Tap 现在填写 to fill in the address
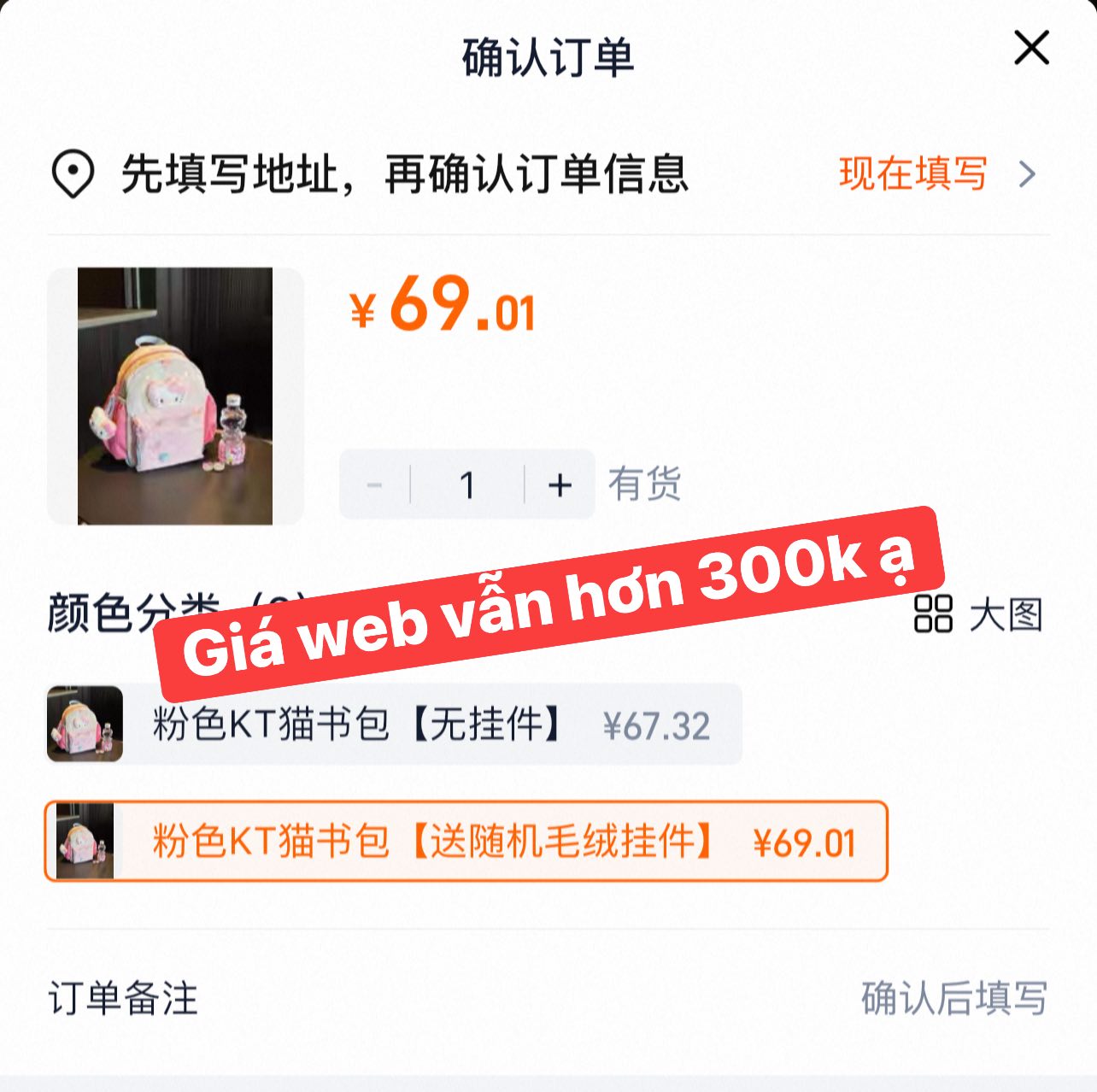This screenshot has height=1092, width=1097. (x=936, y=174)
